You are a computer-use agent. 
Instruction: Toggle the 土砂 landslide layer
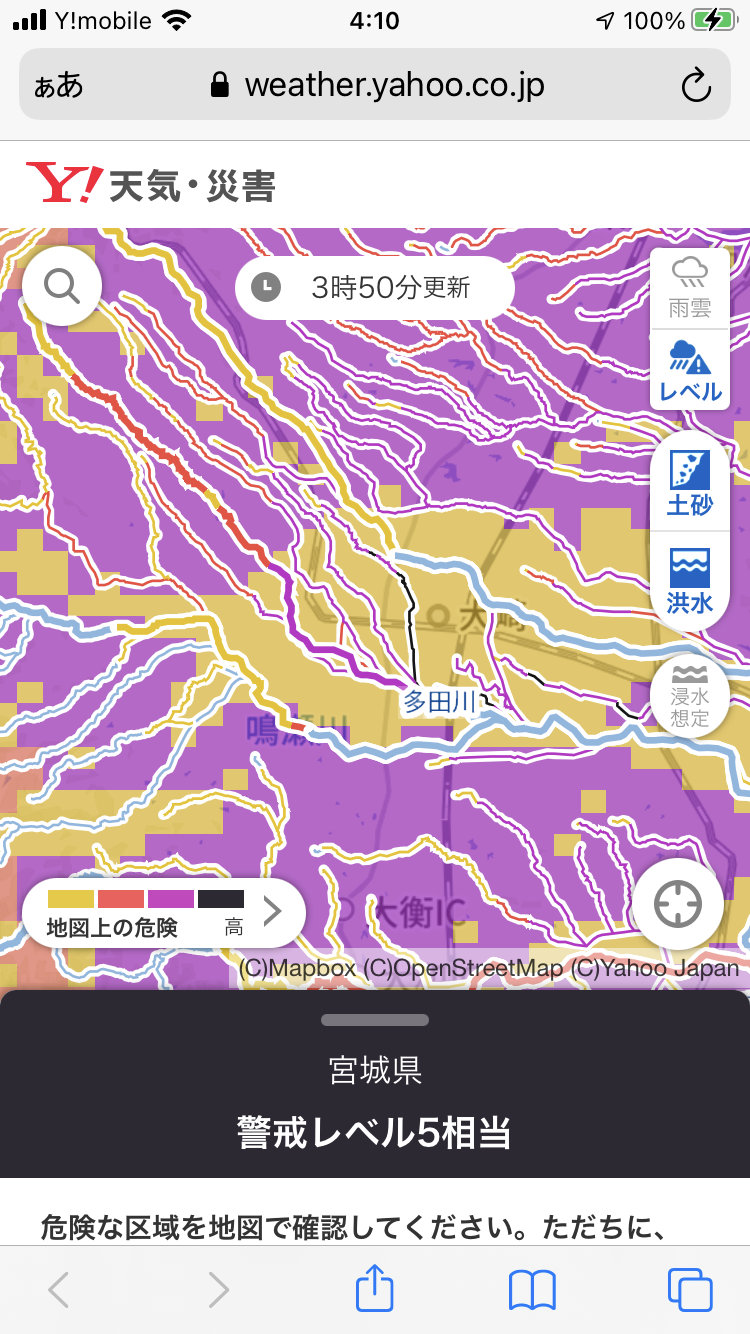[690, 483]
